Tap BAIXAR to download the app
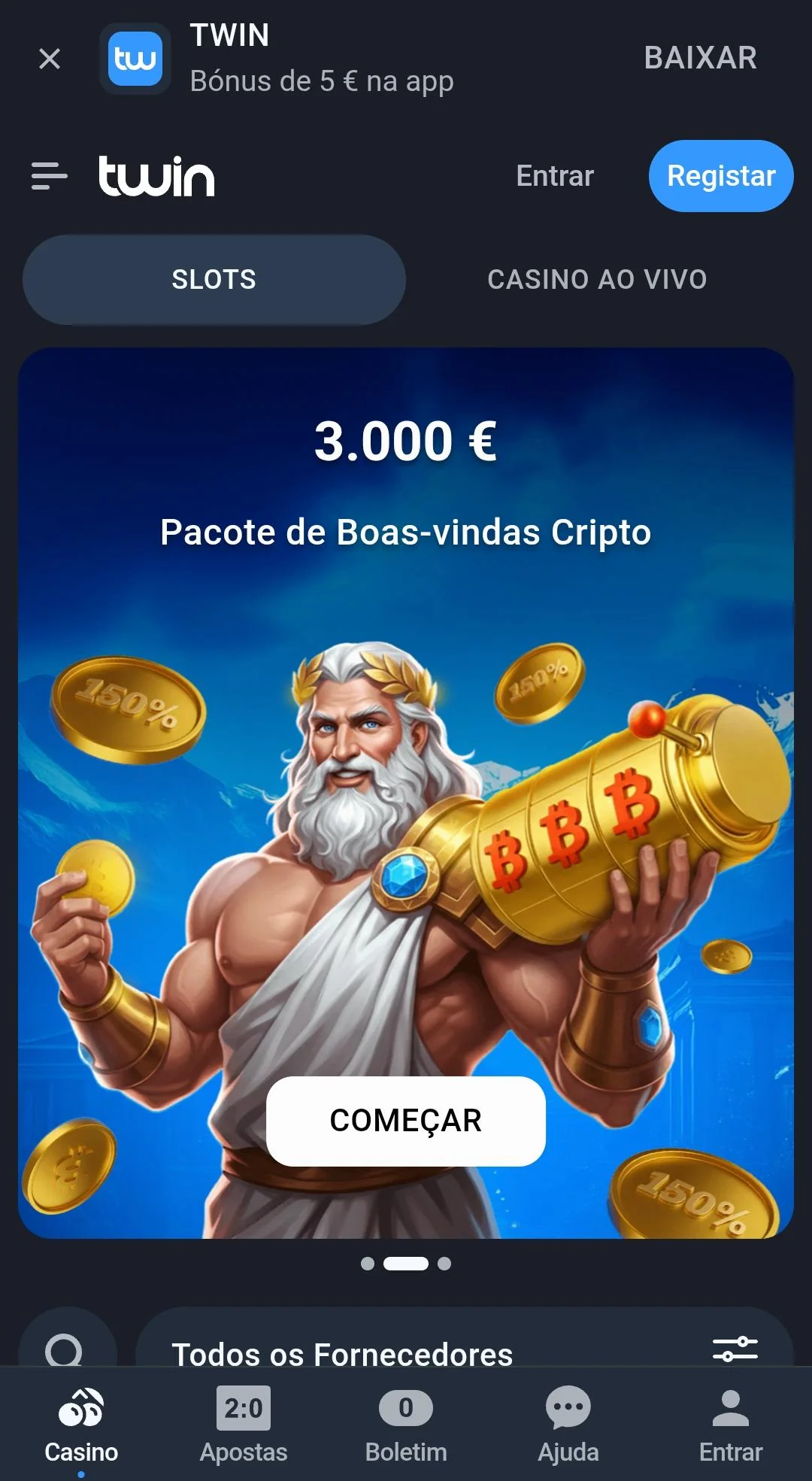This screenshot has height=1481, width=812. click(x=700, y=59)
